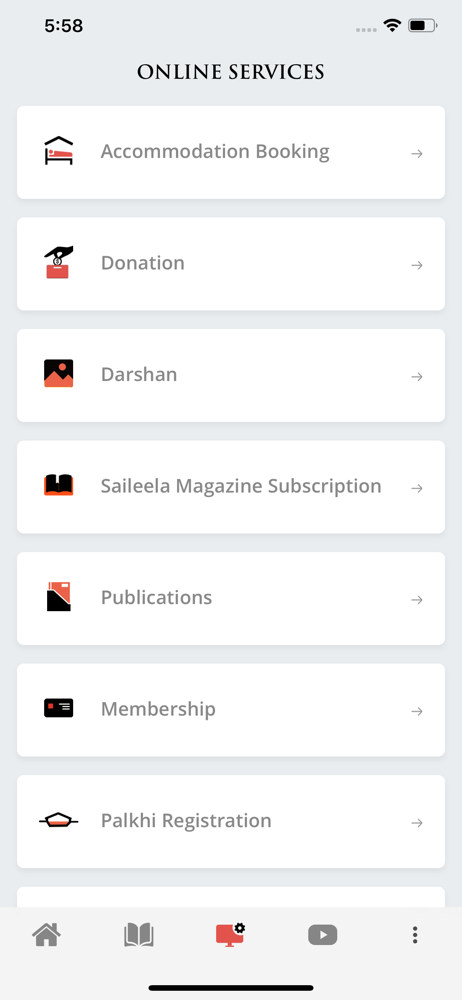Select the Donation option
The height and width of the screenshot is (1000, 462).
(230, 264)
